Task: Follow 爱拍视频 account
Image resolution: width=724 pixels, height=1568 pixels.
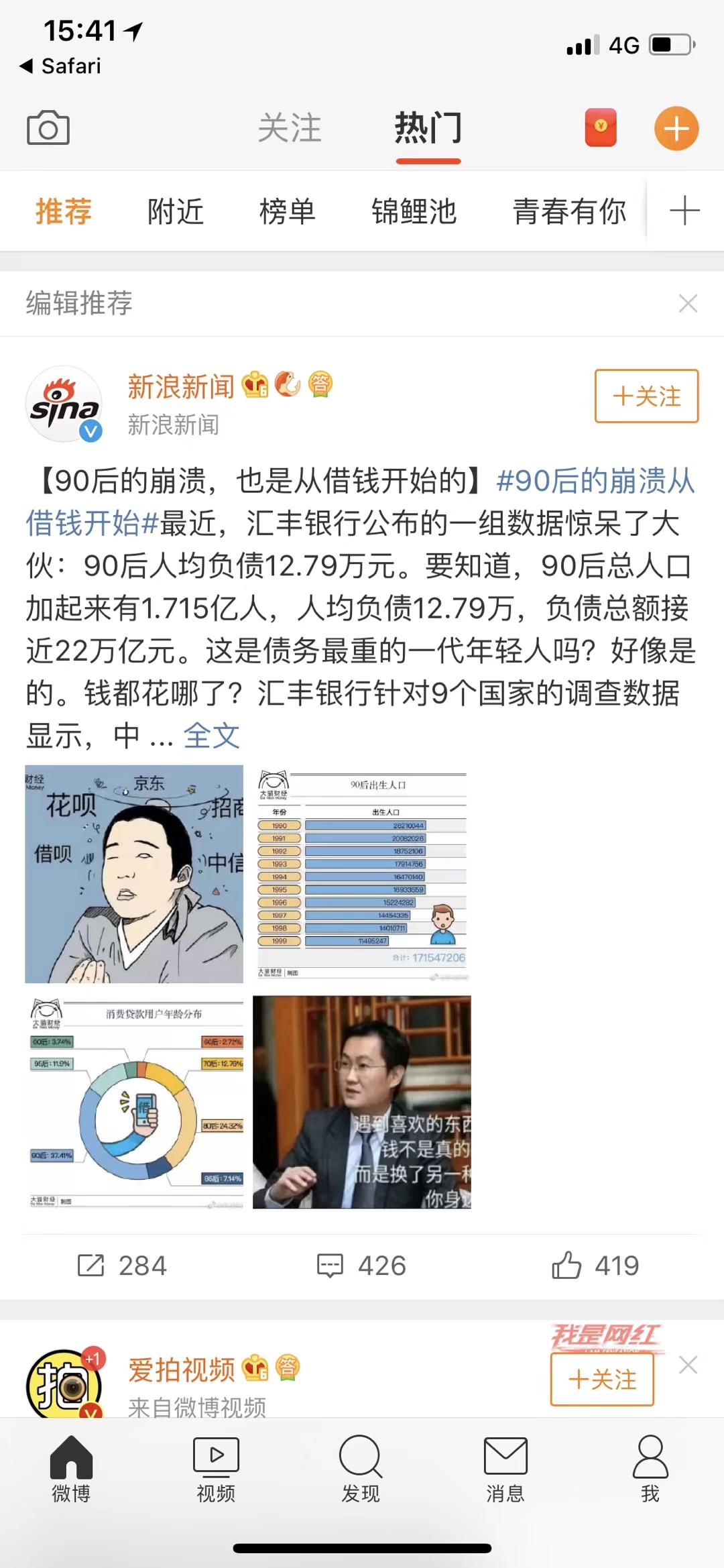Action: click(602, 1379)
